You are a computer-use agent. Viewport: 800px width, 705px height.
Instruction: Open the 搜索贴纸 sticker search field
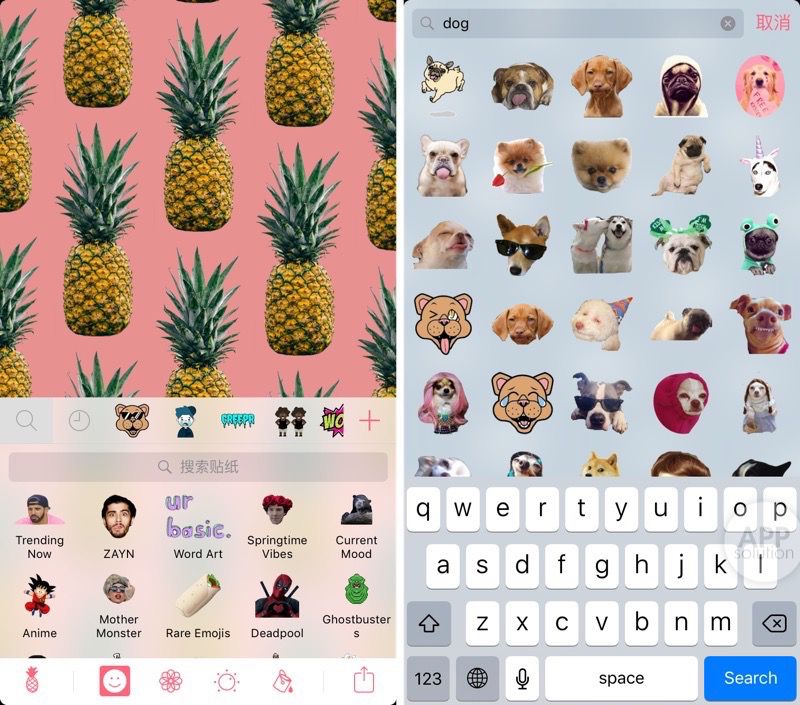pyautogui.click(x=198, y=467)
